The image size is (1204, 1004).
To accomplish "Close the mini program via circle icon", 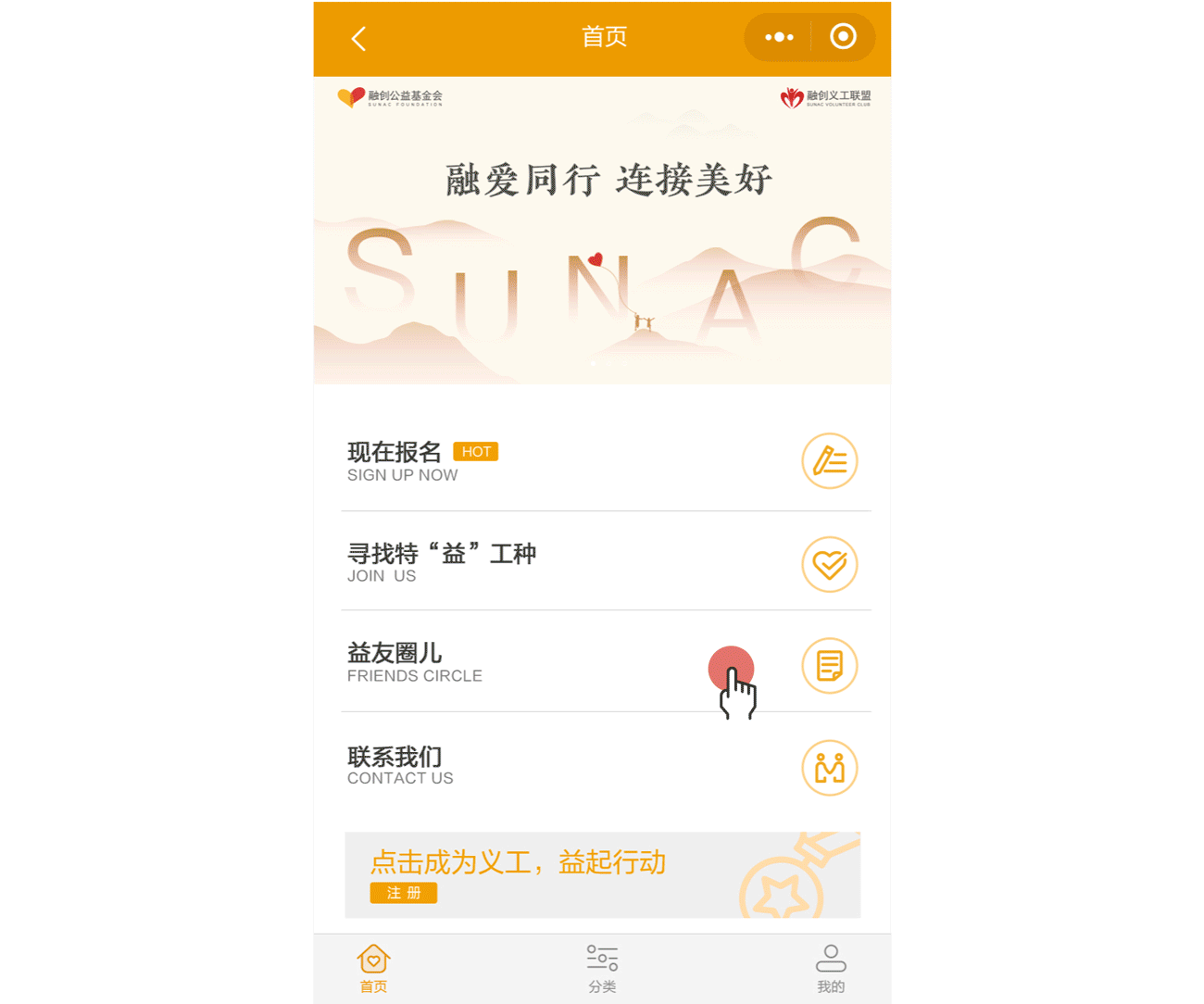I will point(843,37).
